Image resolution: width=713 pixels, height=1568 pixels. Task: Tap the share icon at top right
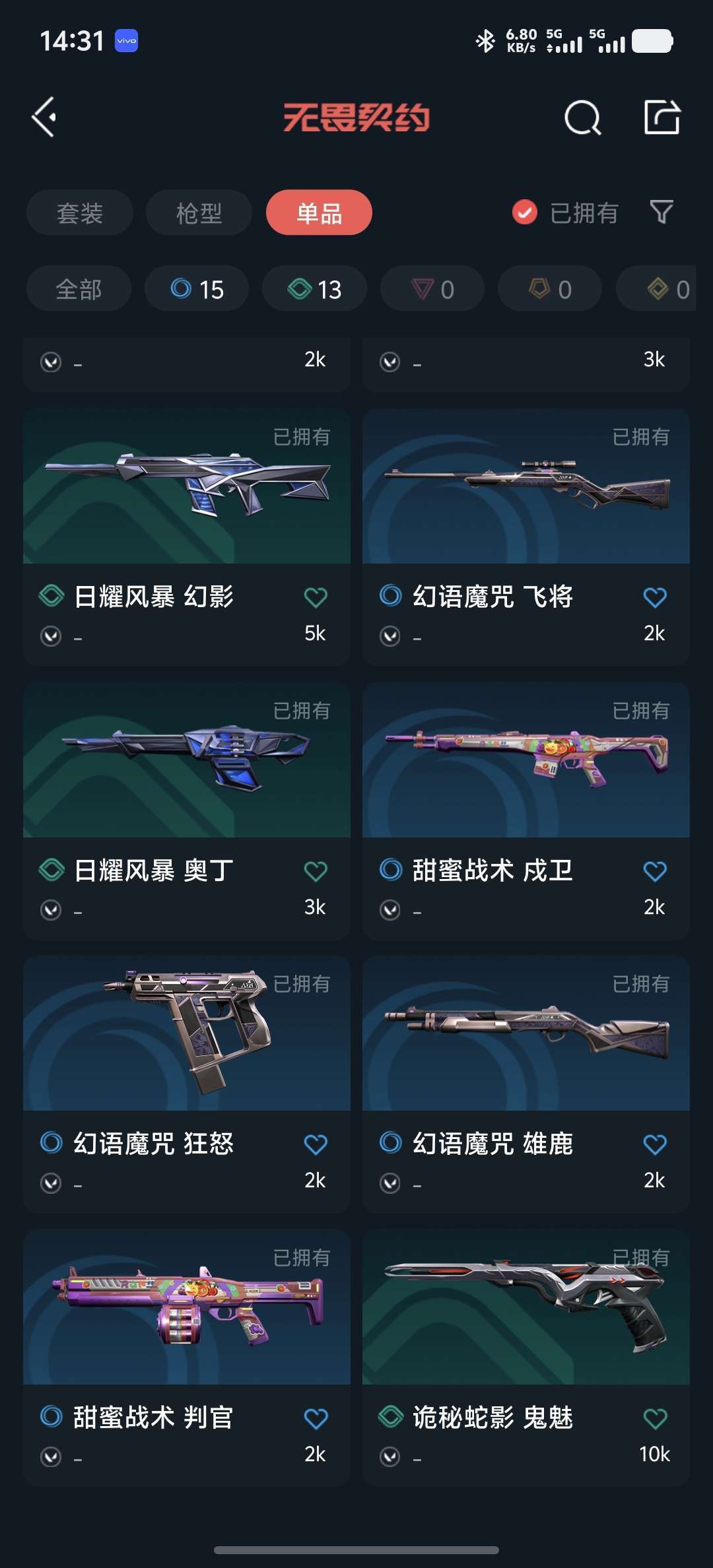(x=663, y=119)
